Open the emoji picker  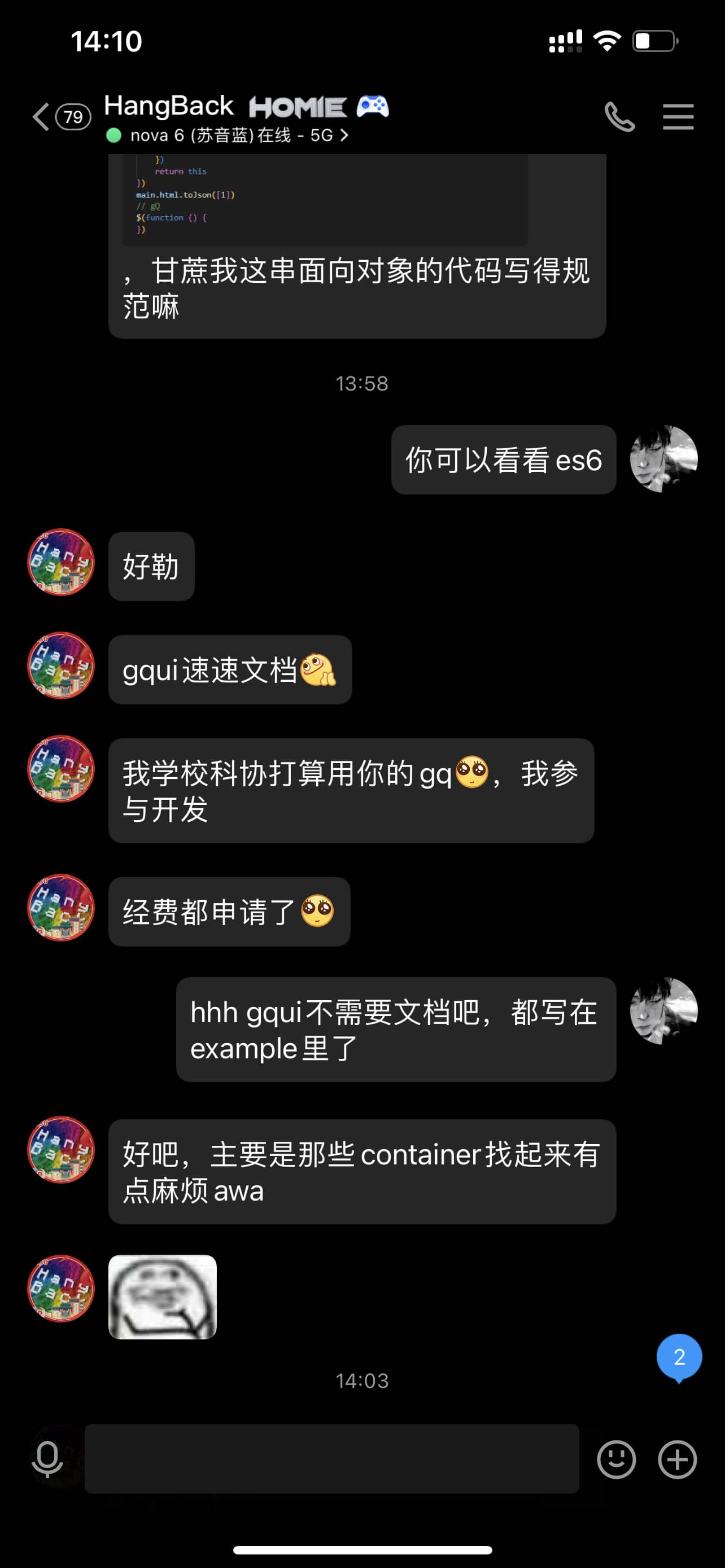click(x=616, y=1459)
